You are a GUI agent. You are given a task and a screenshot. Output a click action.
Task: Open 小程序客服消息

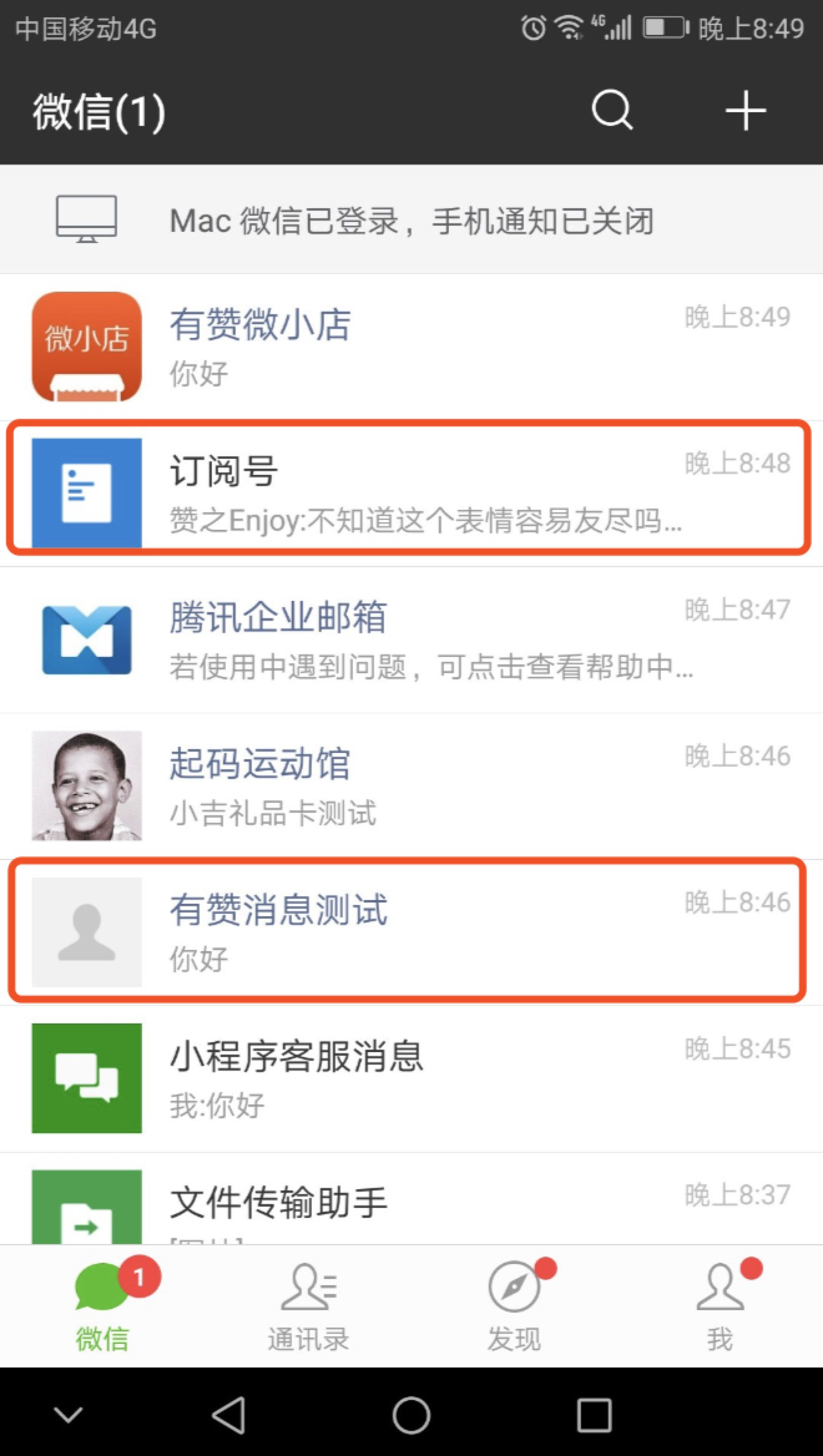[x=412, y=1079]
